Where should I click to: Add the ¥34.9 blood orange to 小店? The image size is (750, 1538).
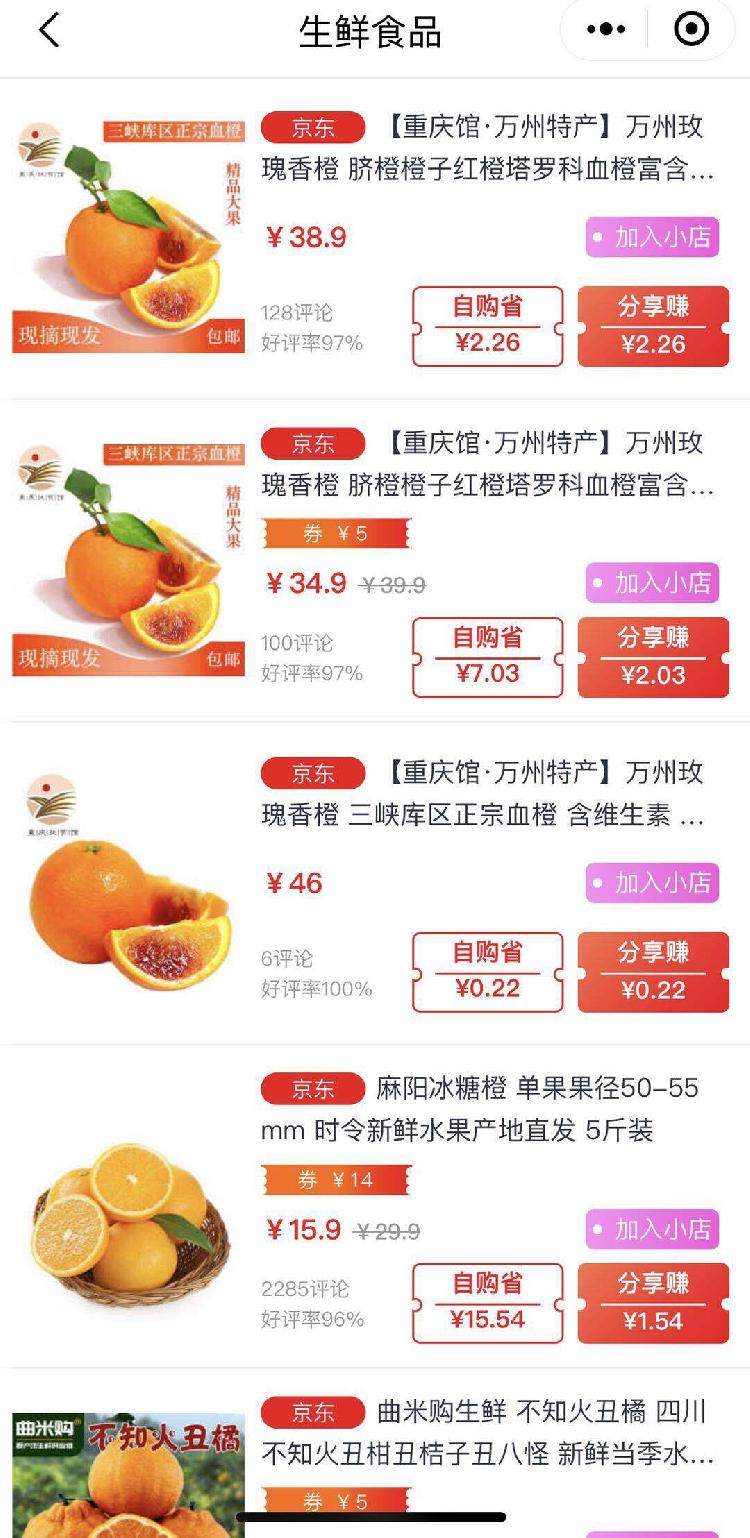[652, 582]
